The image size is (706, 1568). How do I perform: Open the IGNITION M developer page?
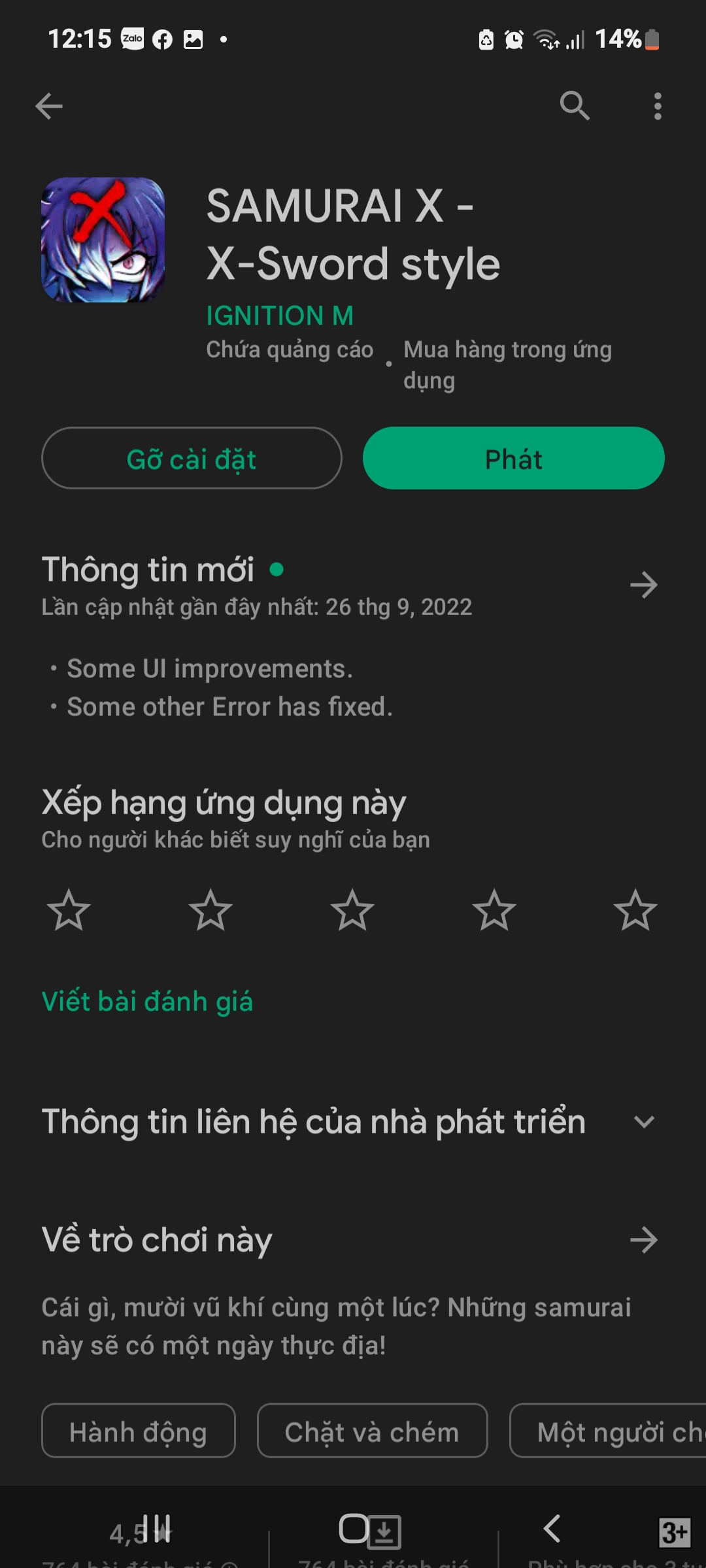tap(280, 316)
